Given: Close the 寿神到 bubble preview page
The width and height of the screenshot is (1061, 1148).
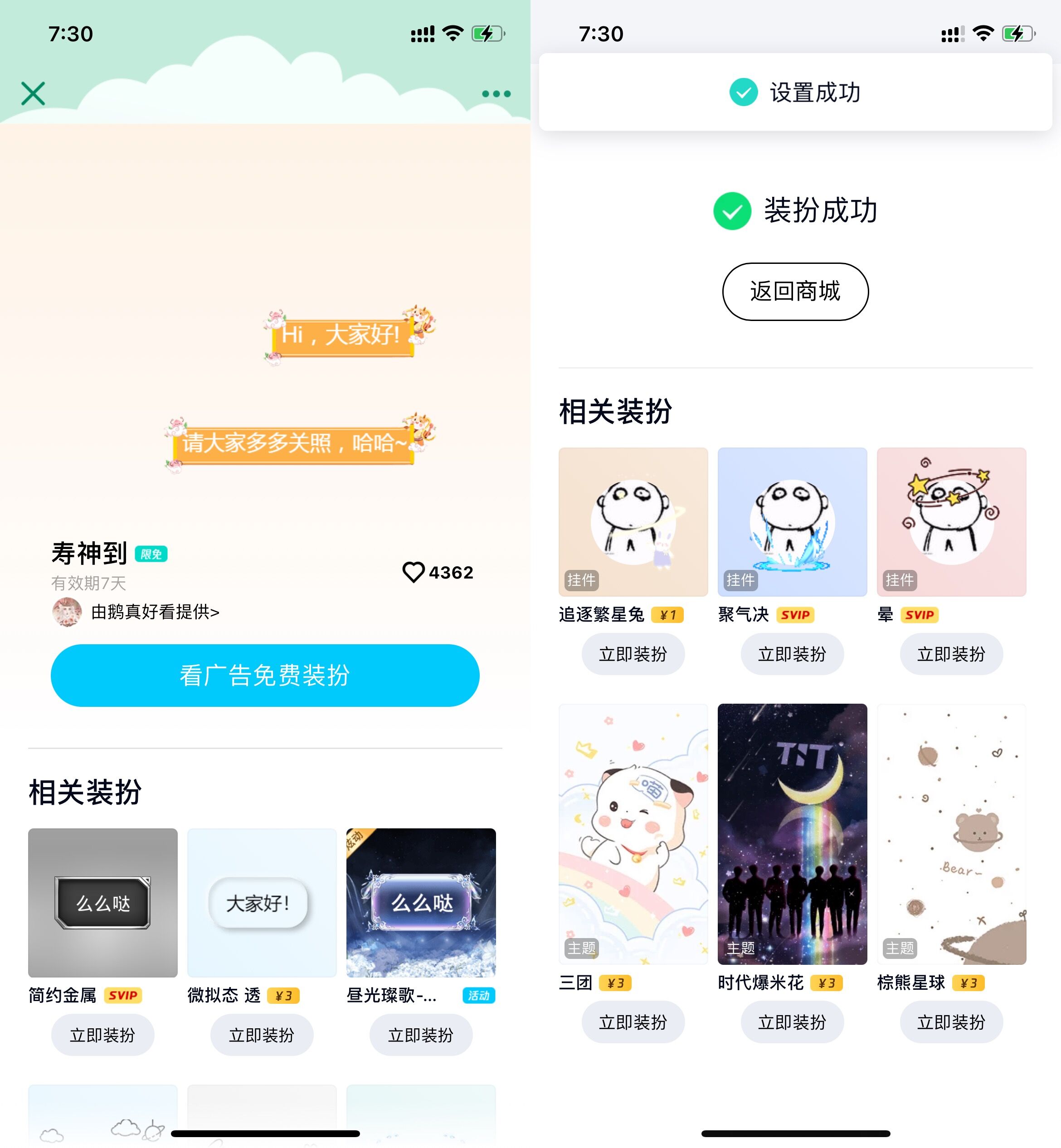Looking at the screenshot, I should [x=33, y=93].
